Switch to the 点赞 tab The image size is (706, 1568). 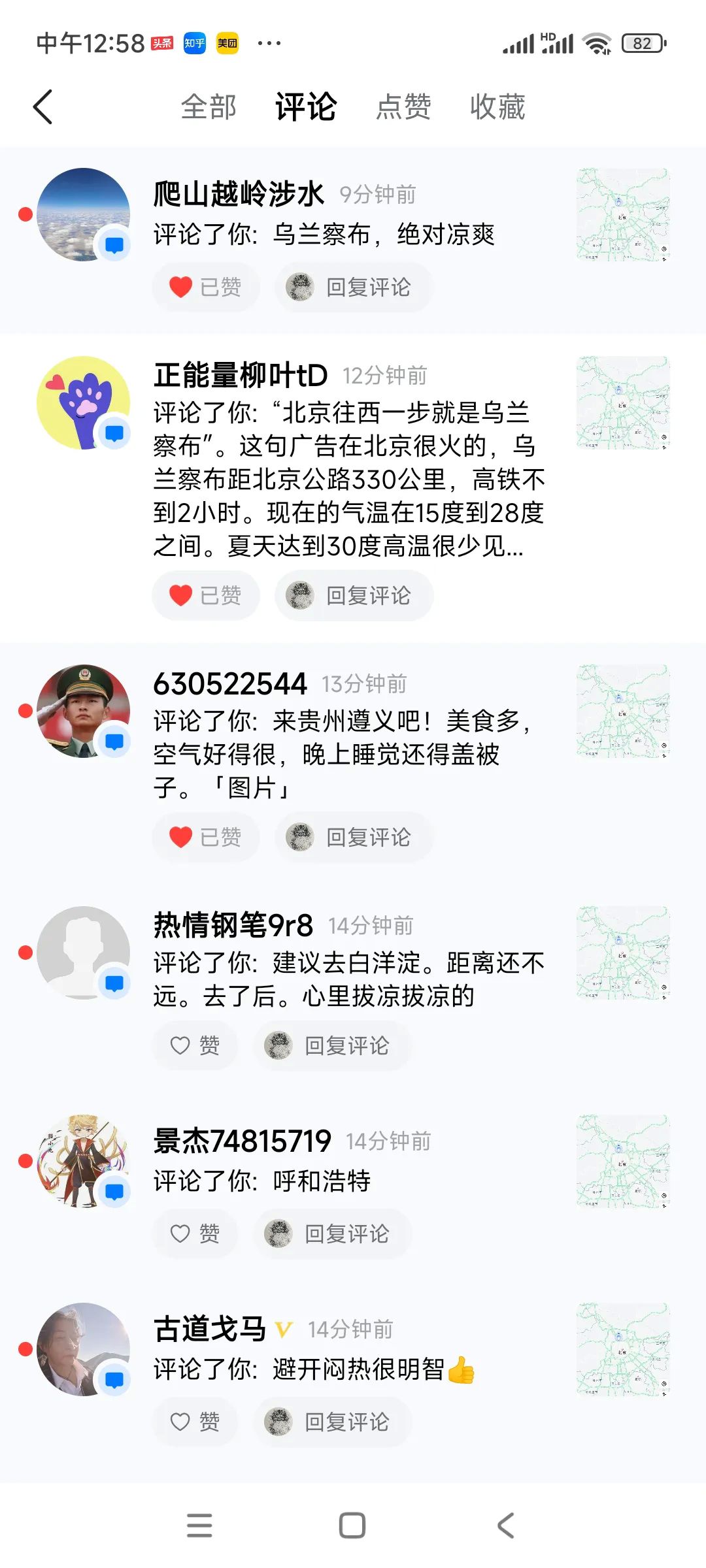pyautogui.click(x=403, y=107)
